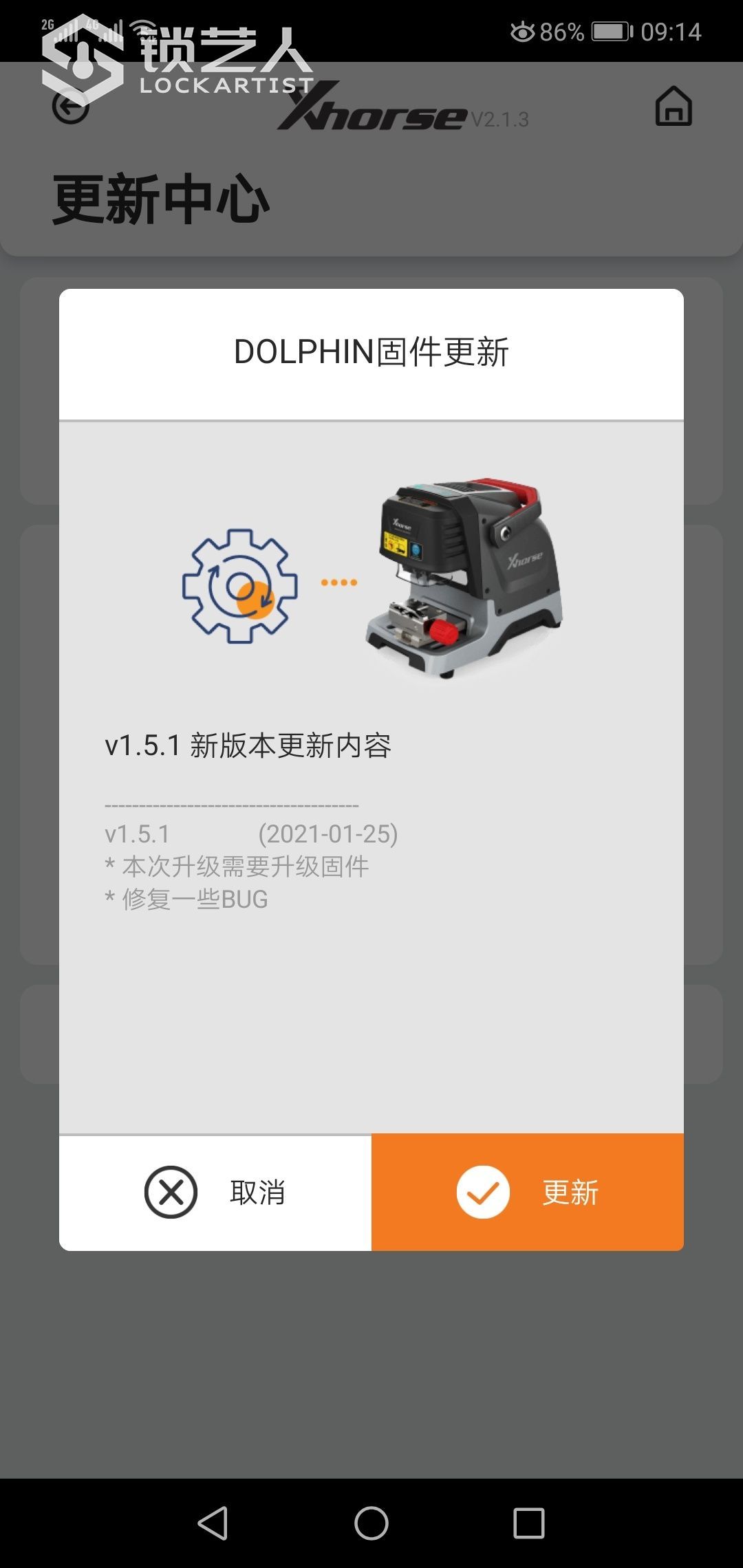Open the system recent apps button
Viewport: 743px width, 1568px height.
[x=528, y=1523]
